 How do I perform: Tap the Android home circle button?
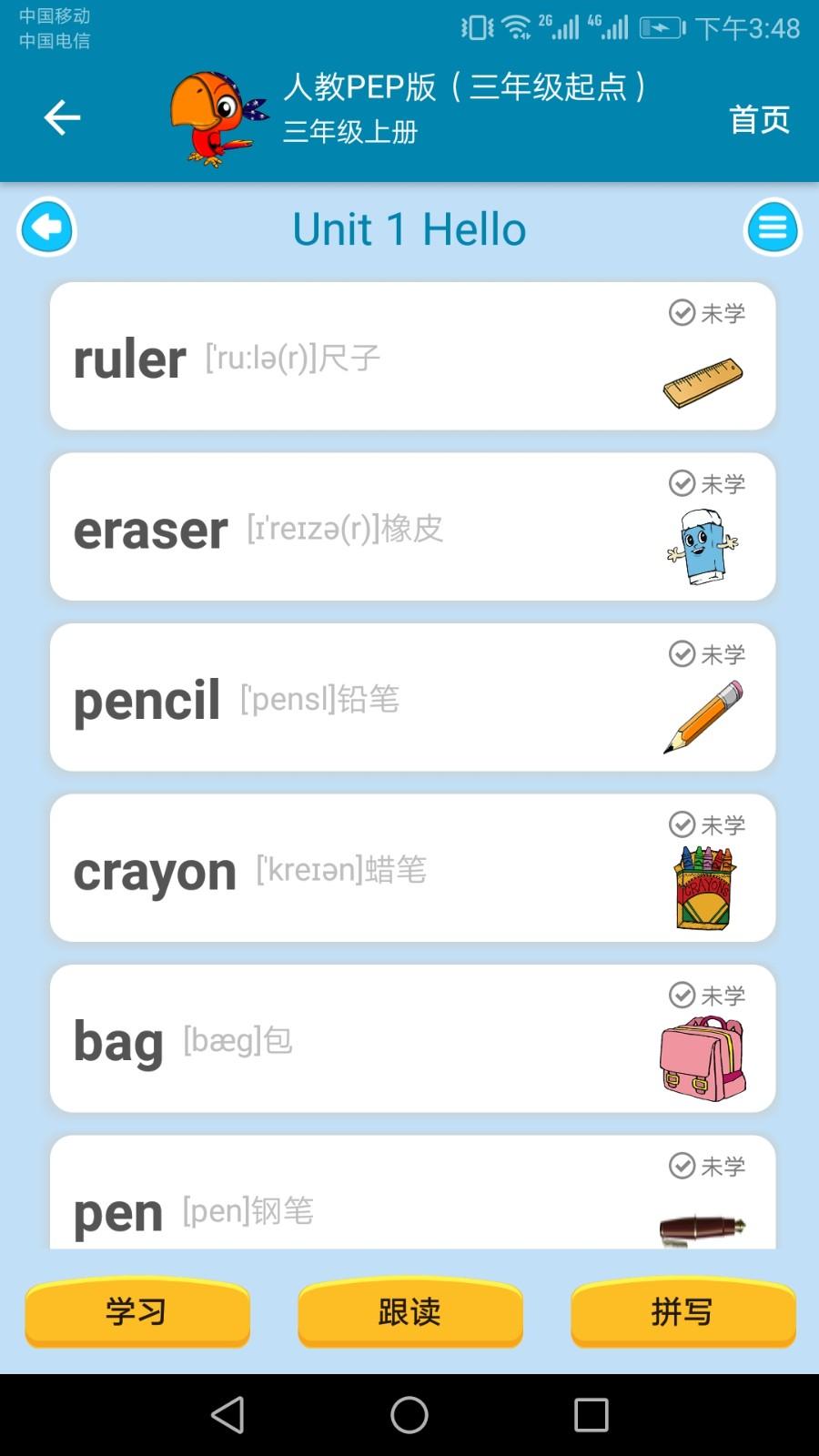pos(409,1416)
